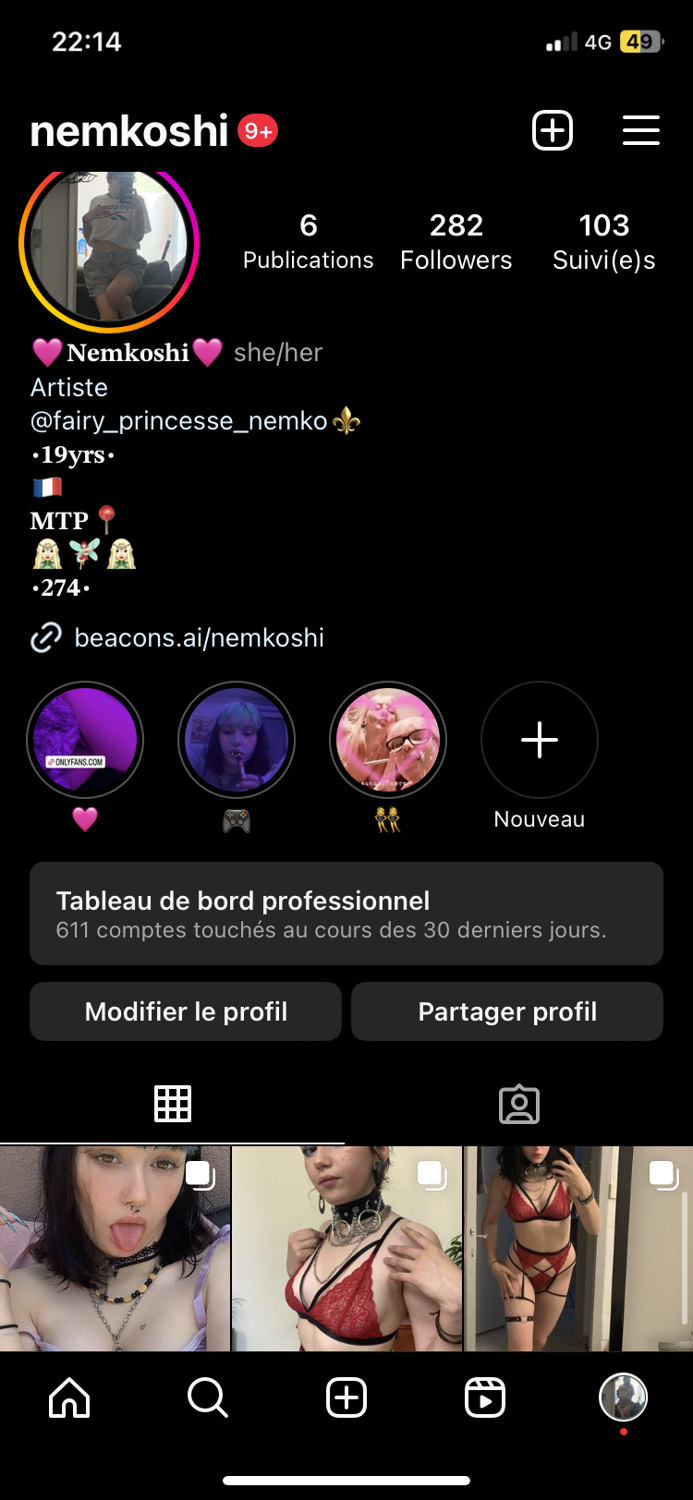Tap Partager profil
693x1500 pixels.
click(x=507, y=1011)
